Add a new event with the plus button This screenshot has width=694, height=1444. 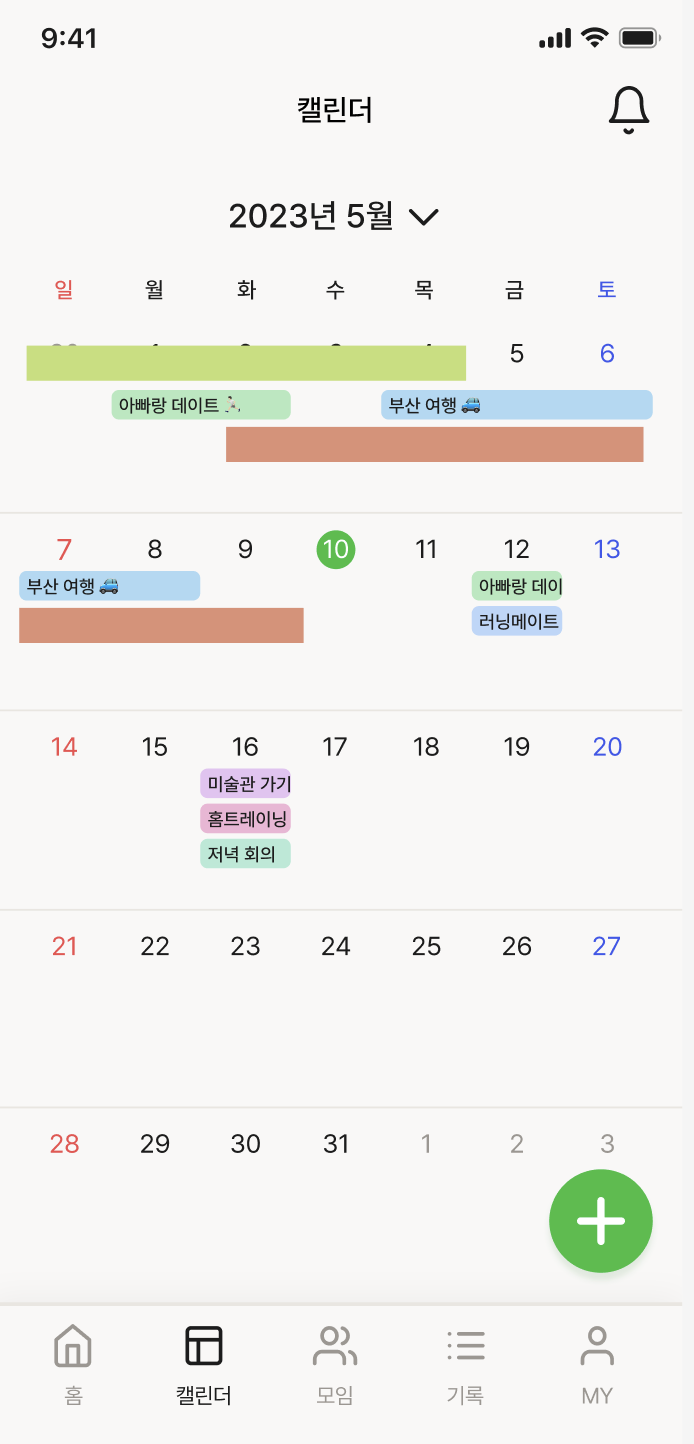601,1221
